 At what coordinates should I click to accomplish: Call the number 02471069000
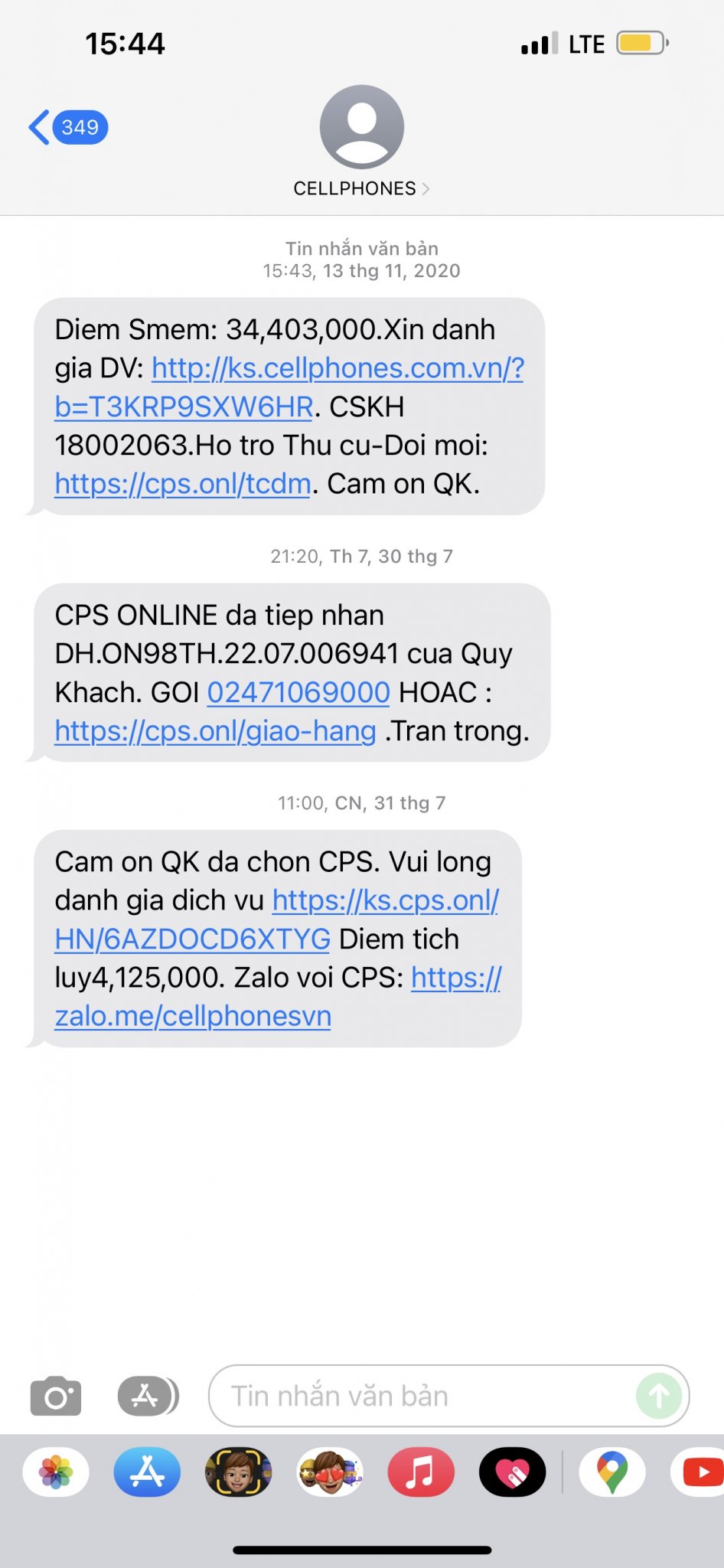(298, 692)
